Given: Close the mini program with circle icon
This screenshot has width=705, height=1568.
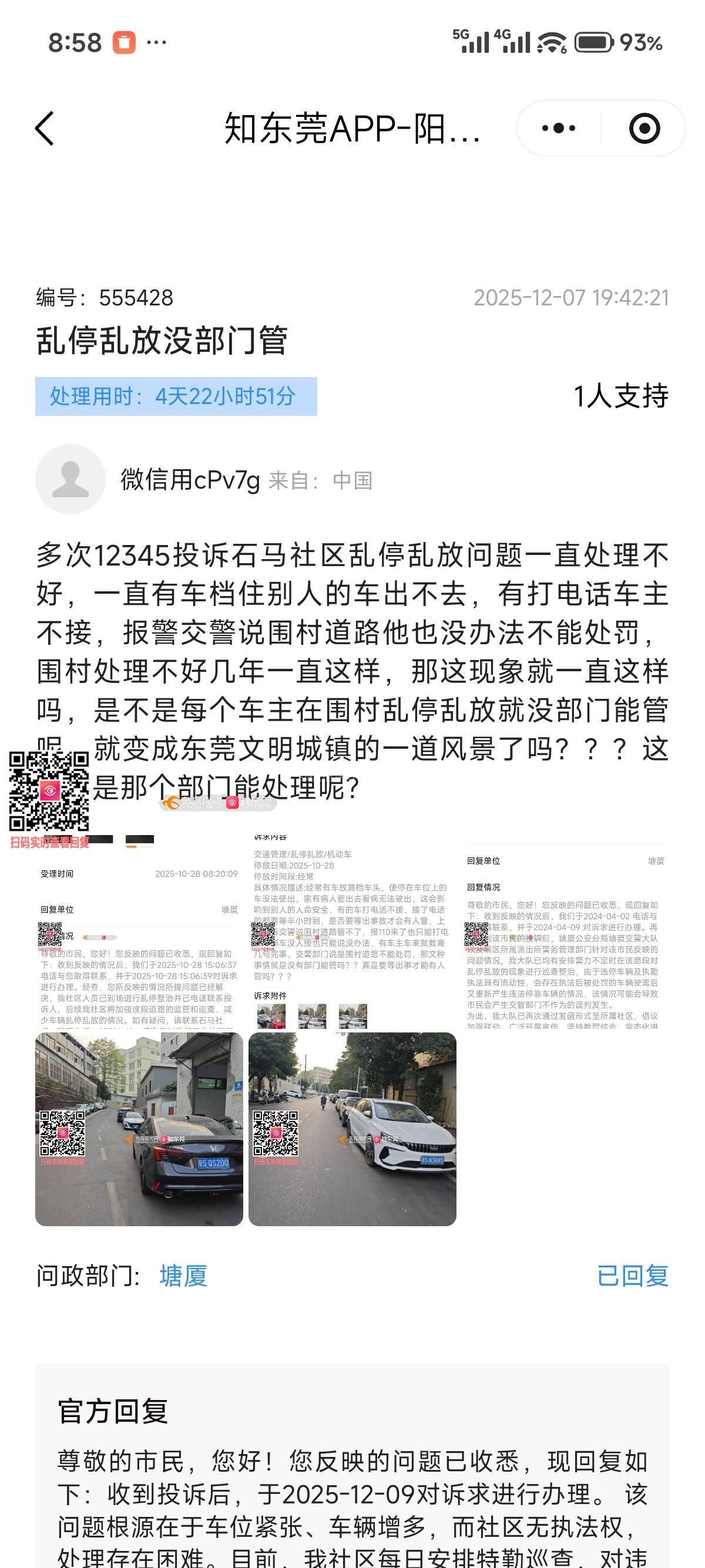Looking at the screenshot, I should pos(644,129).
